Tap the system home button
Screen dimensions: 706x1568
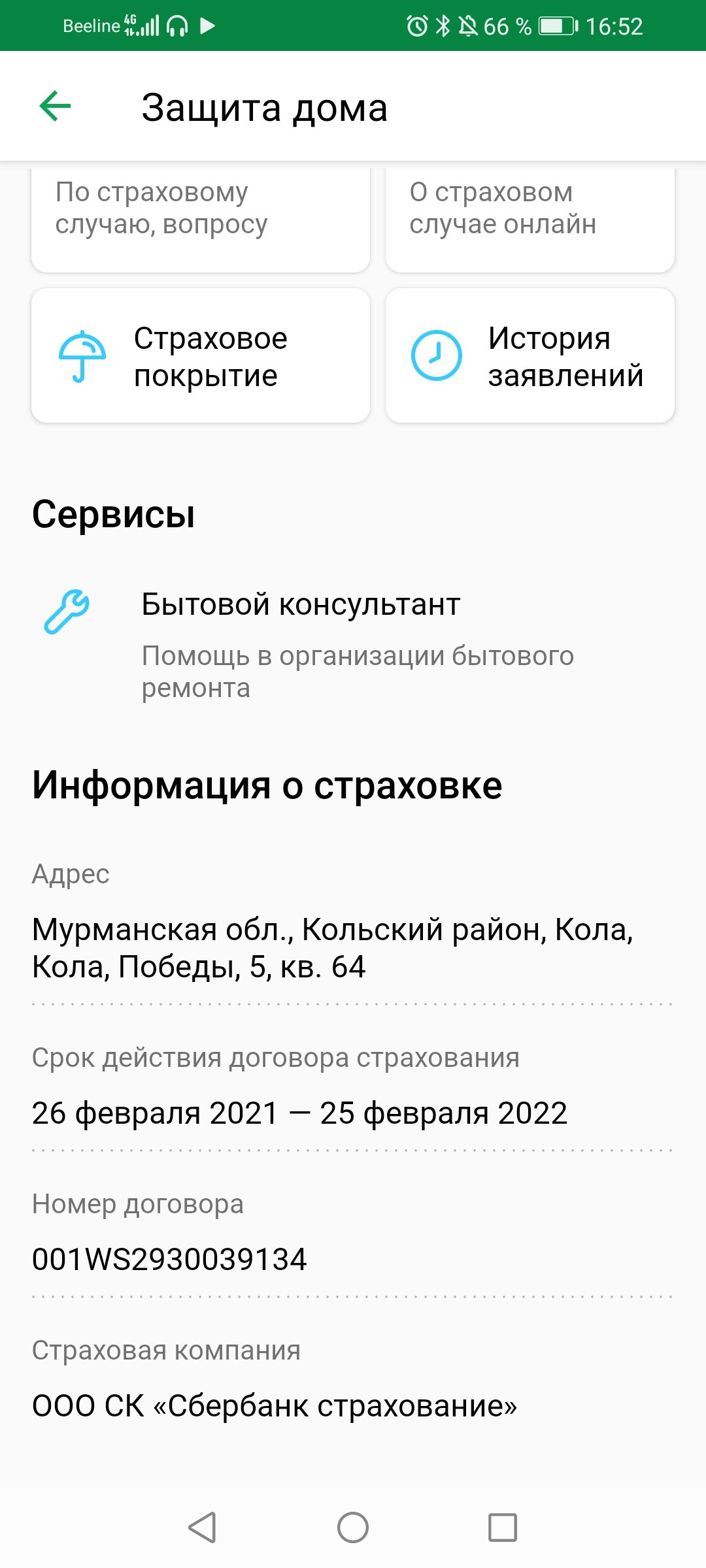point(353,1527)
